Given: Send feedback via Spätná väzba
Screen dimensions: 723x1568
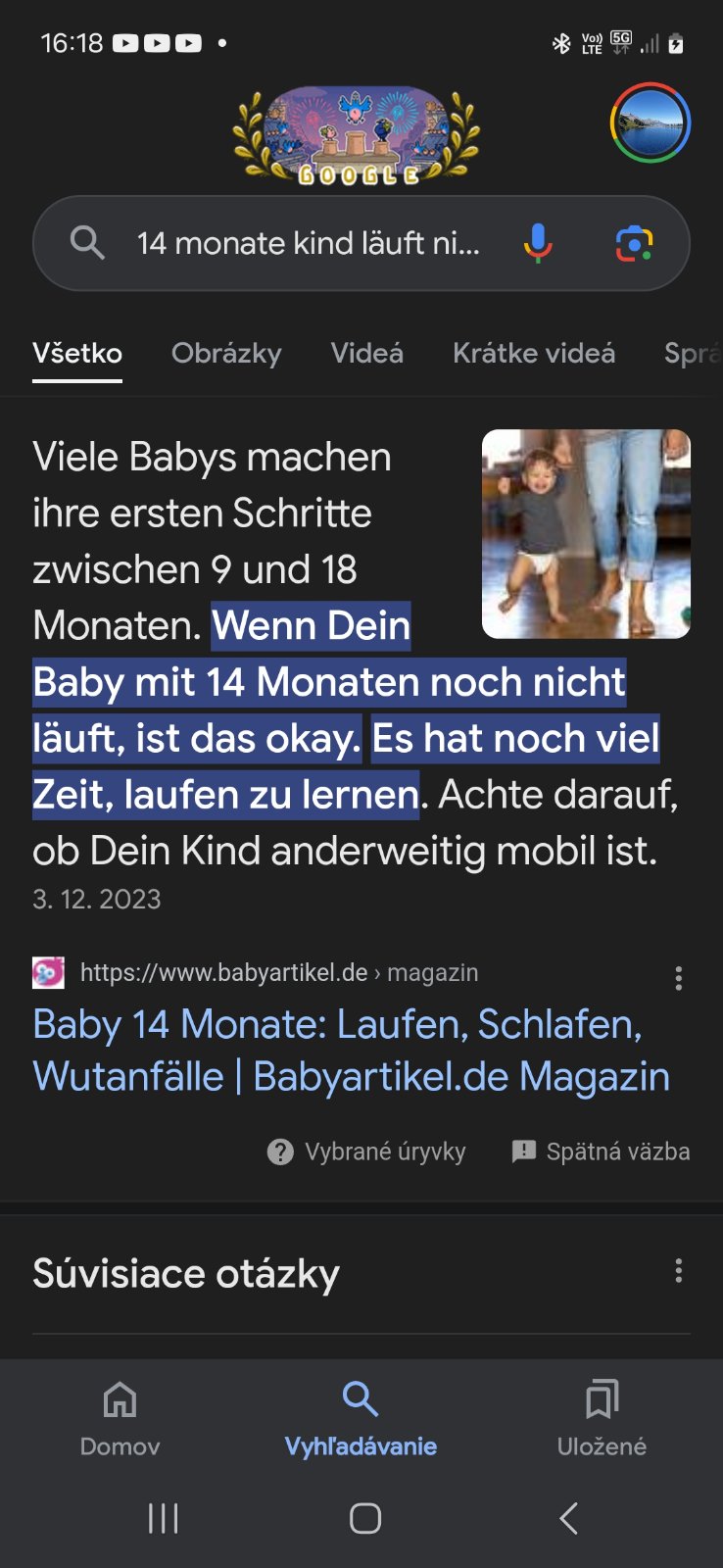Looking at the screenshot, I should tap(602, 1151).
